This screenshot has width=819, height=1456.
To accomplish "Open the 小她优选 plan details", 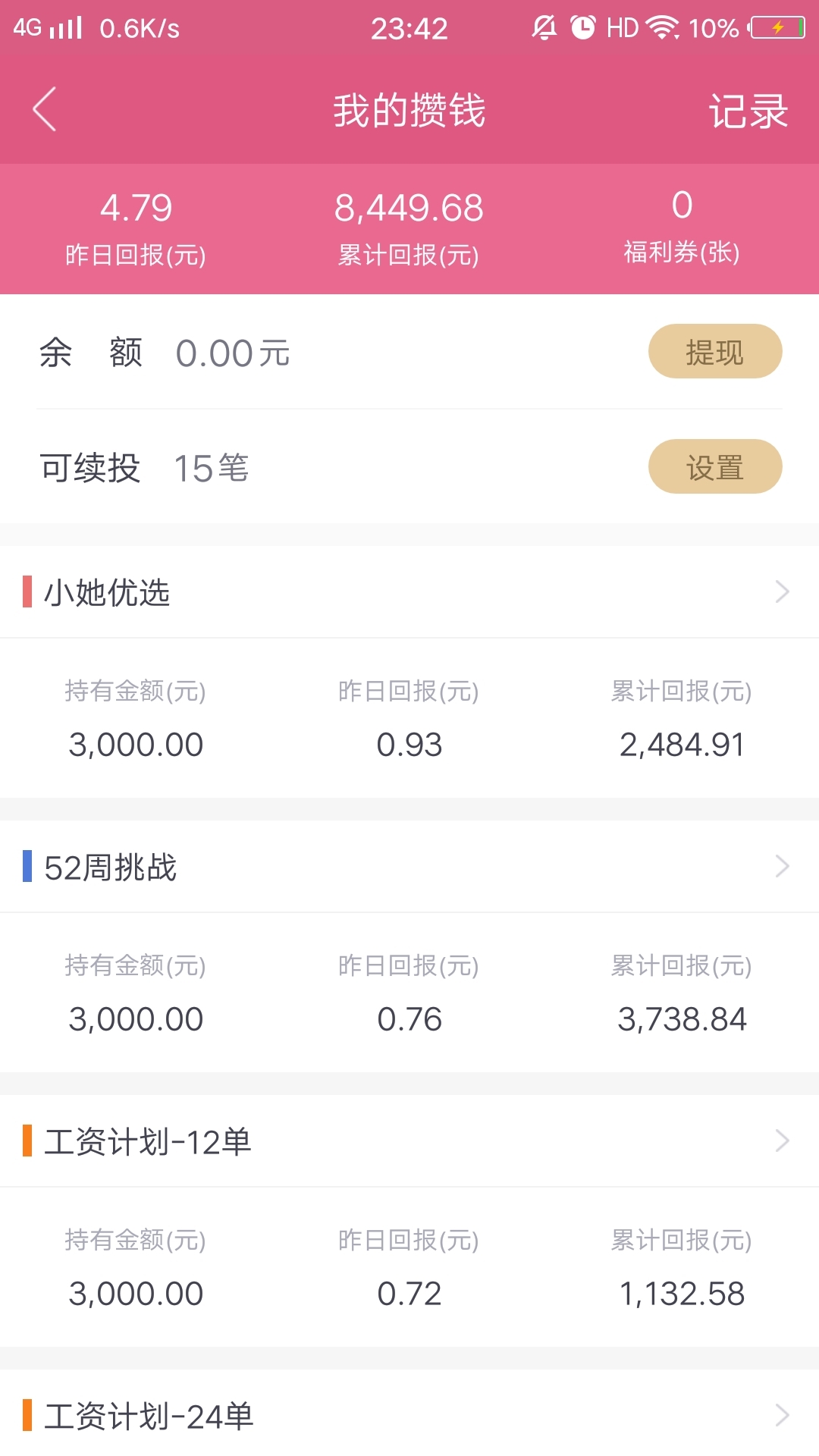I will pos(409,592).
